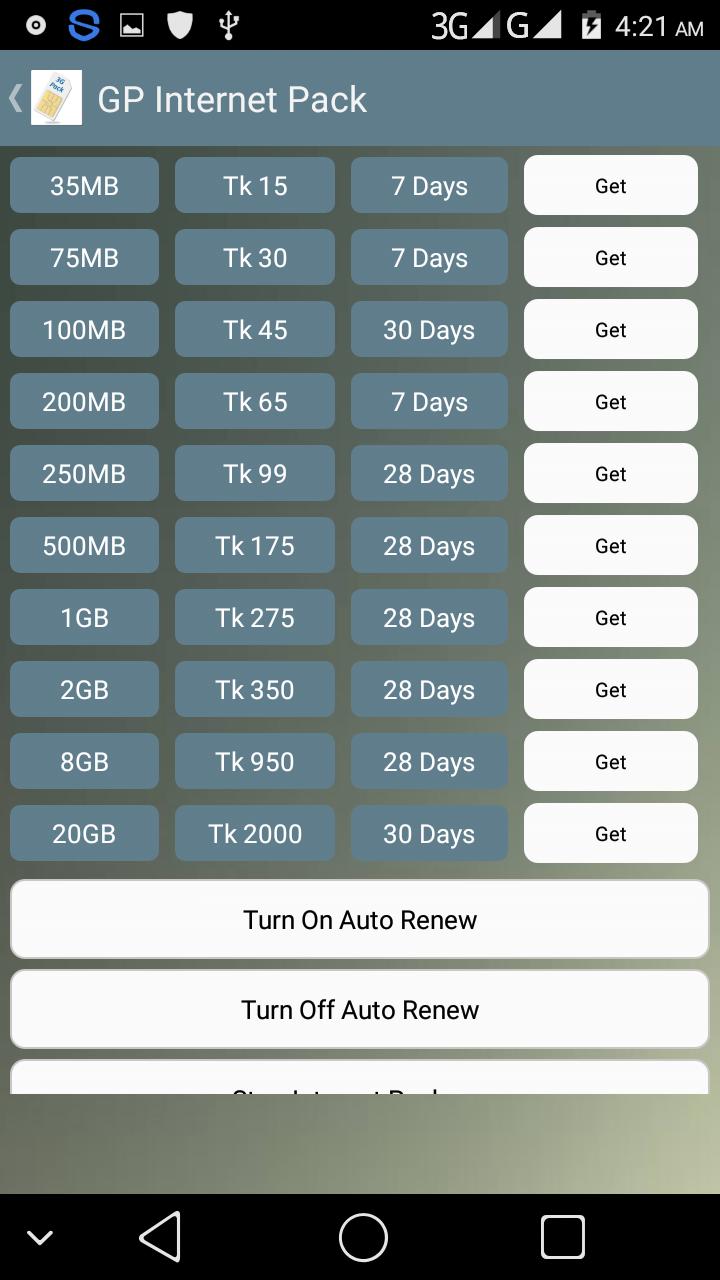The width and height of the screenshot is (720, 1280).
Task: Disable auto renew for internet packs
Action: pos(360,1009)
